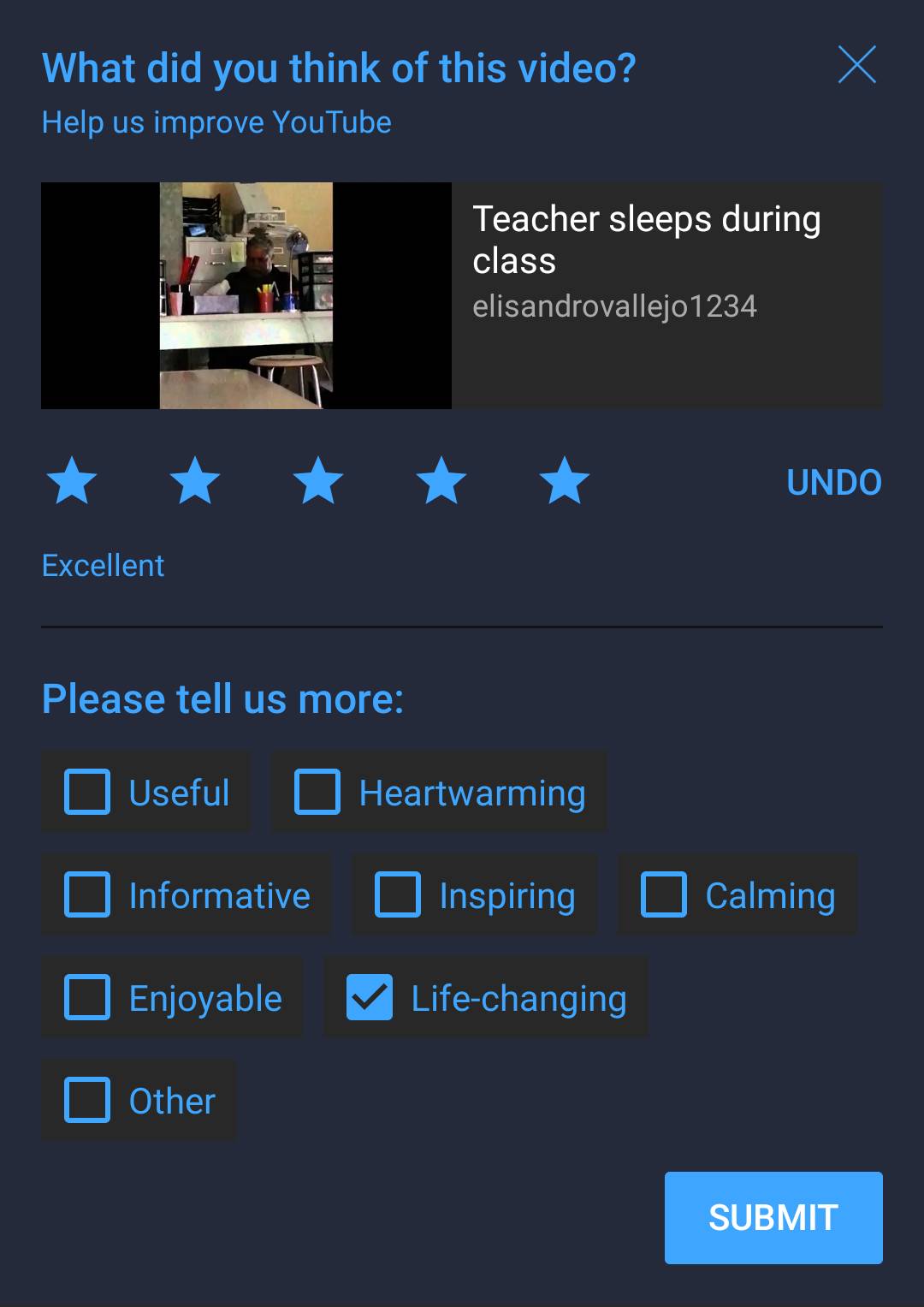The height and width of the screenshot is (1307, 924).
Task: Close the video feedback survey
Action: point(856,65)
